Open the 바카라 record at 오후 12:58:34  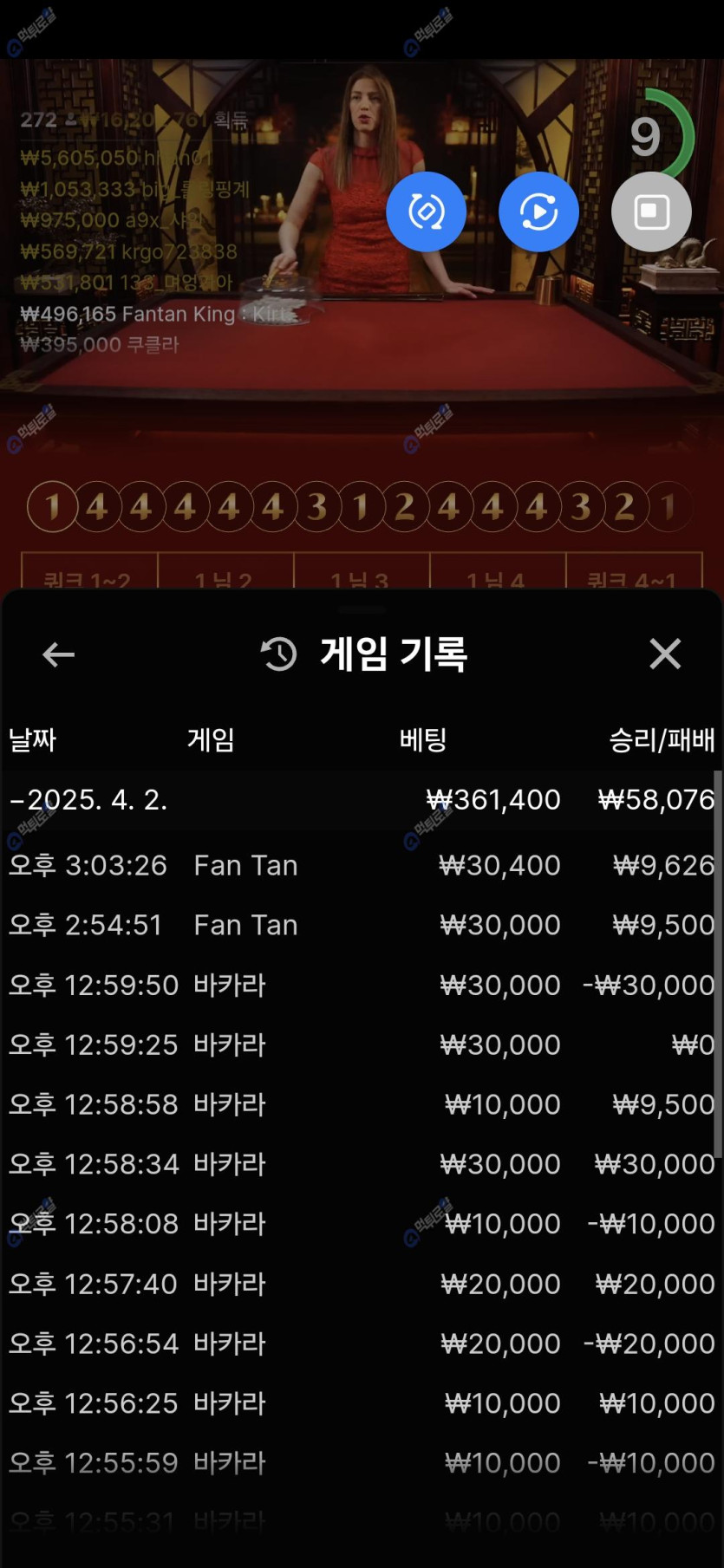coord(361,1163)
